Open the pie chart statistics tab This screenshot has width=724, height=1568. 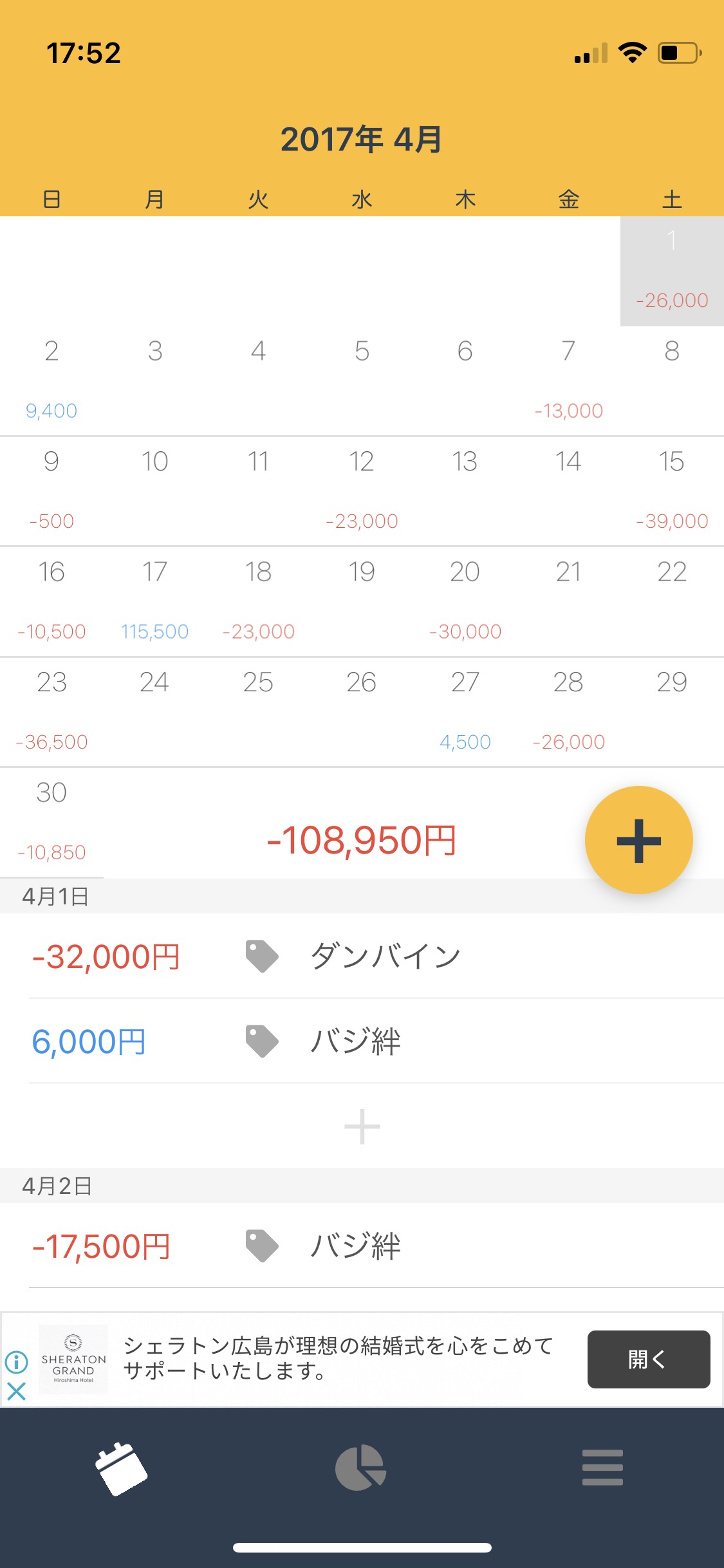(x=361, y=1468)
